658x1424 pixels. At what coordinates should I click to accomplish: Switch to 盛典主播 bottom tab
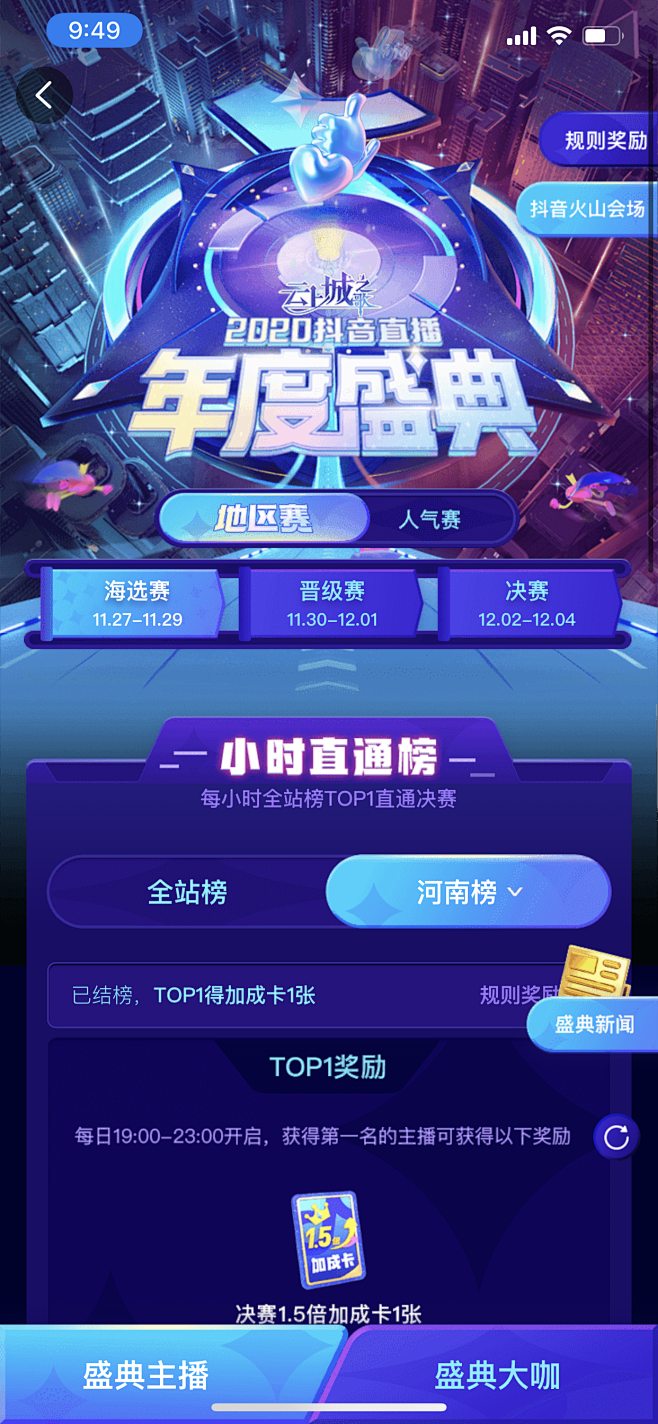point(146,1375)
